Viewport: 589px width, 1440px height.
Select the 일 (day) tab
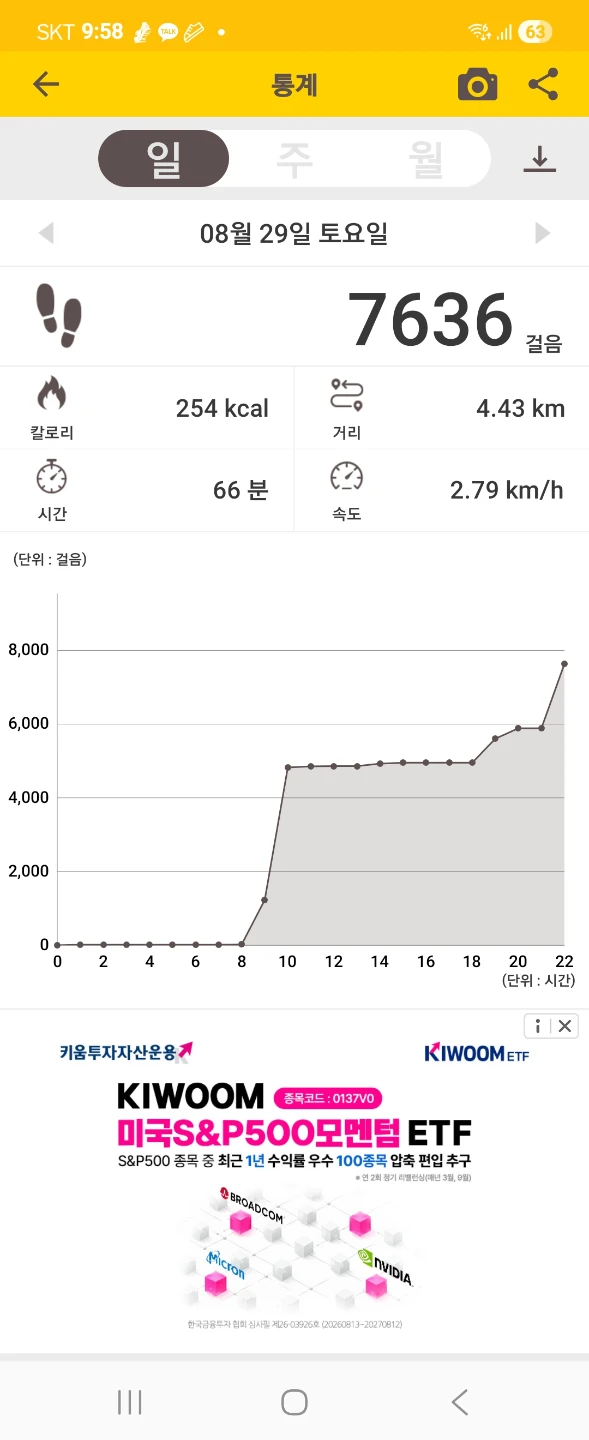tap(164, 159)
